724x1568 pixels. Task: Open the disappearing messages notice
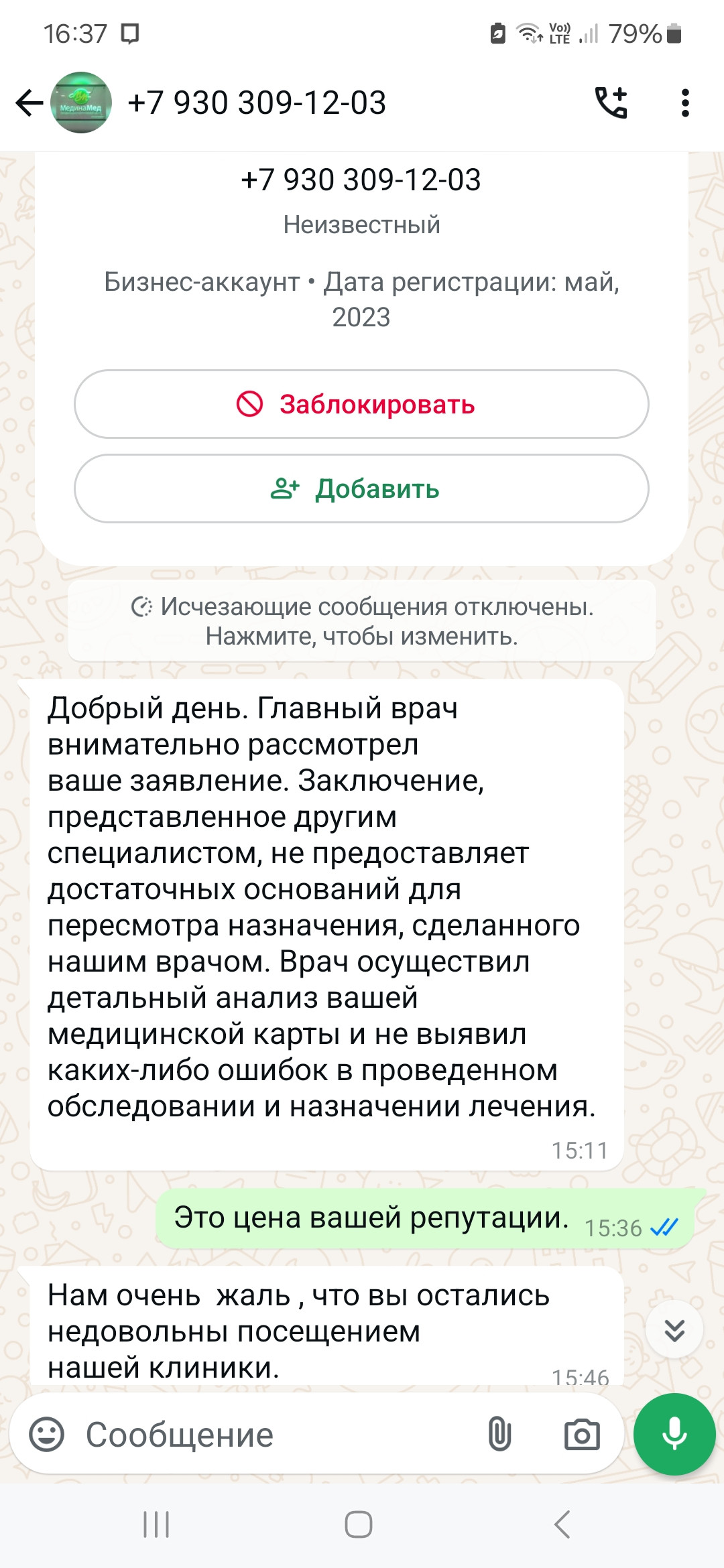[x=361, y=620]
